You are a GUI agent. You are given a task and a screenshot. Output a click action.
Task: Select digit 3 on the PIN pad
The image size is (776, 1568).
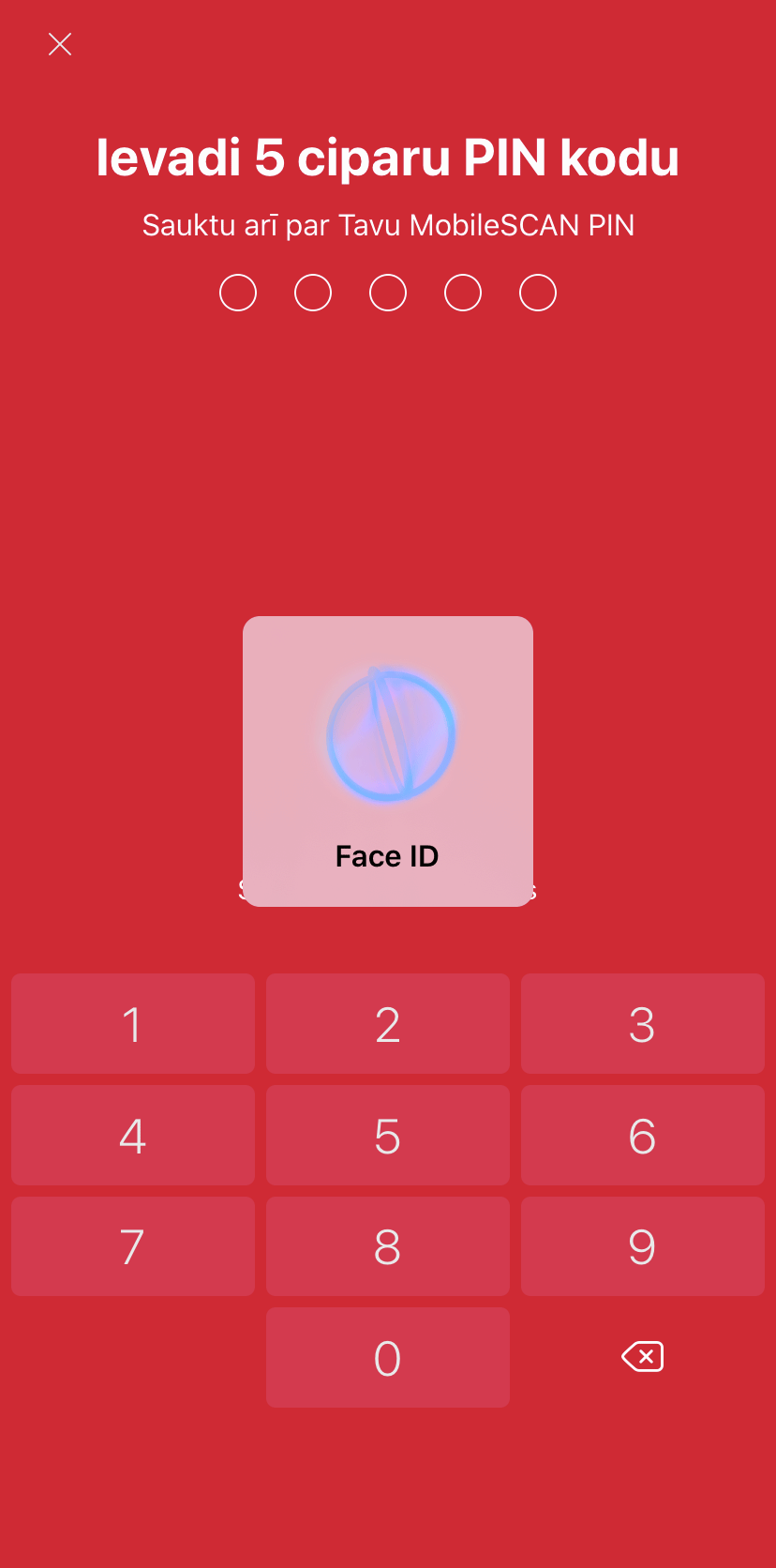pos(643,1023)
